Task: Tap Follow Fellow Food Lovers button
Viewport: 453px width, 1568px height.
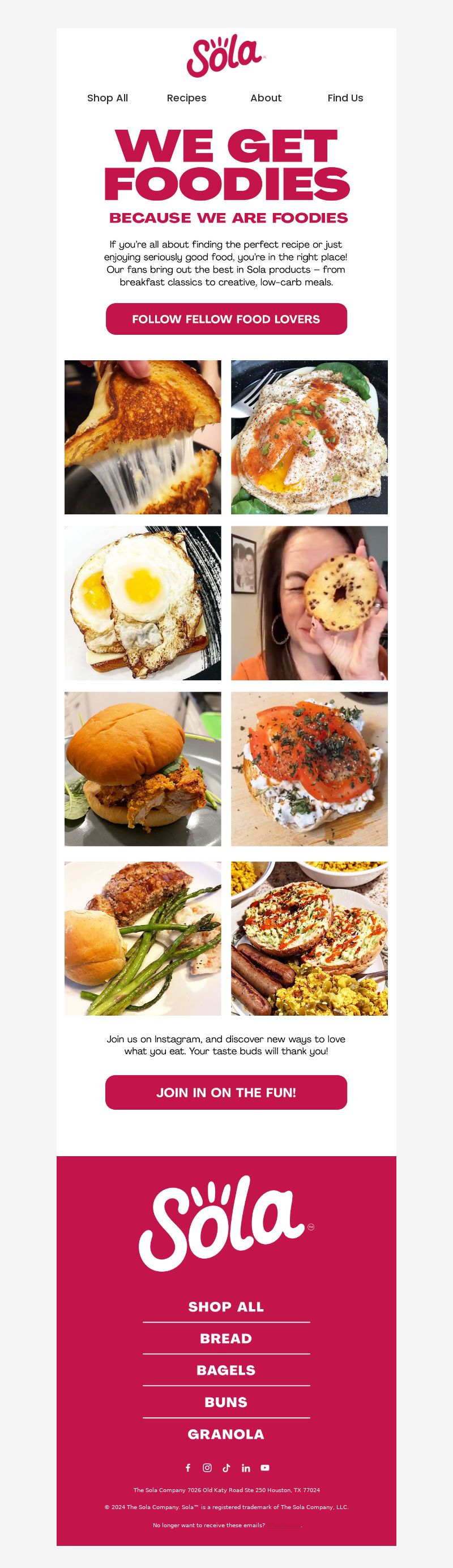Action: [x=226, y=319]
